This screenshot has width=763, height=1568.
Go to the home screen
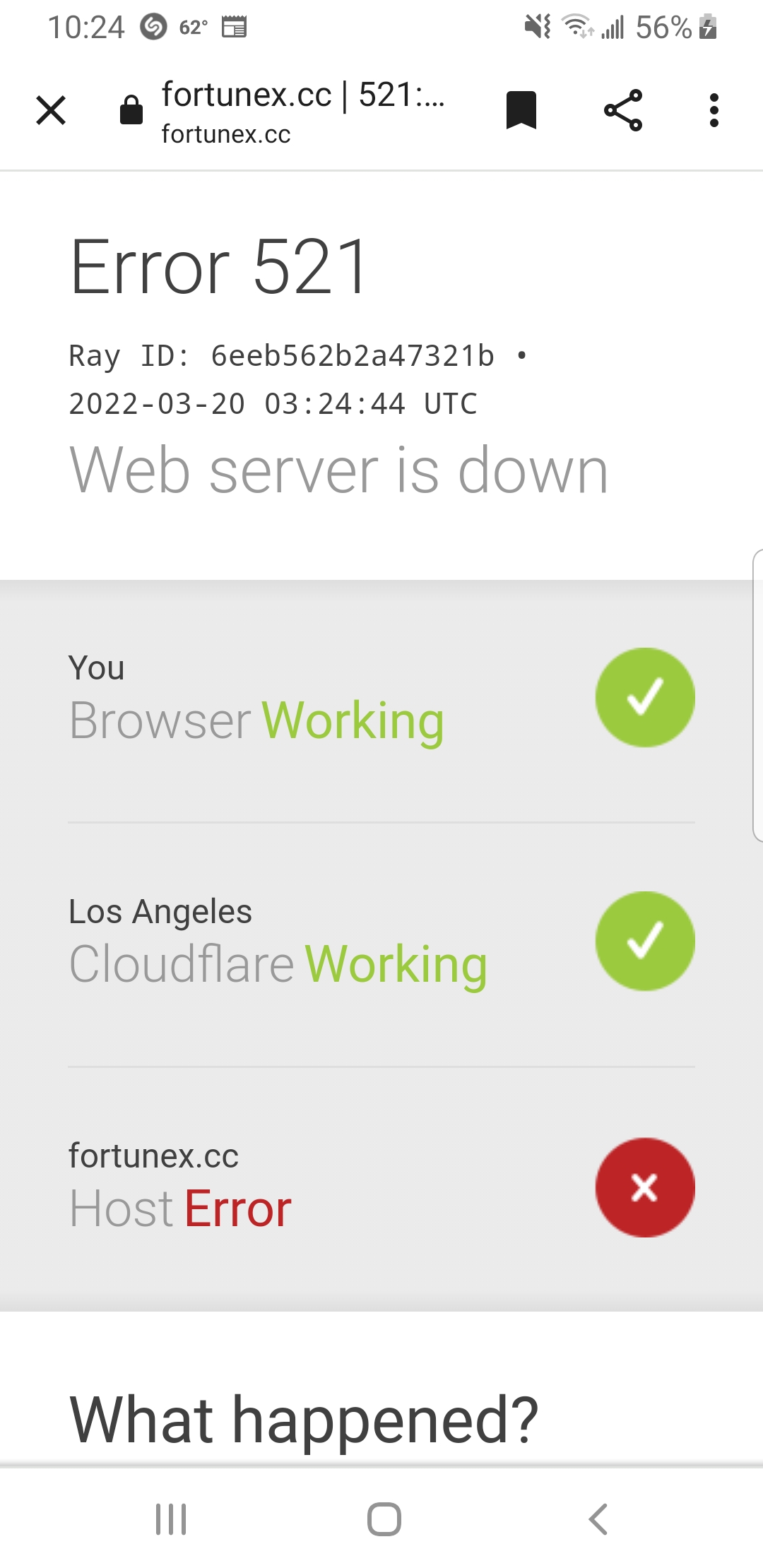point(384,1519)
